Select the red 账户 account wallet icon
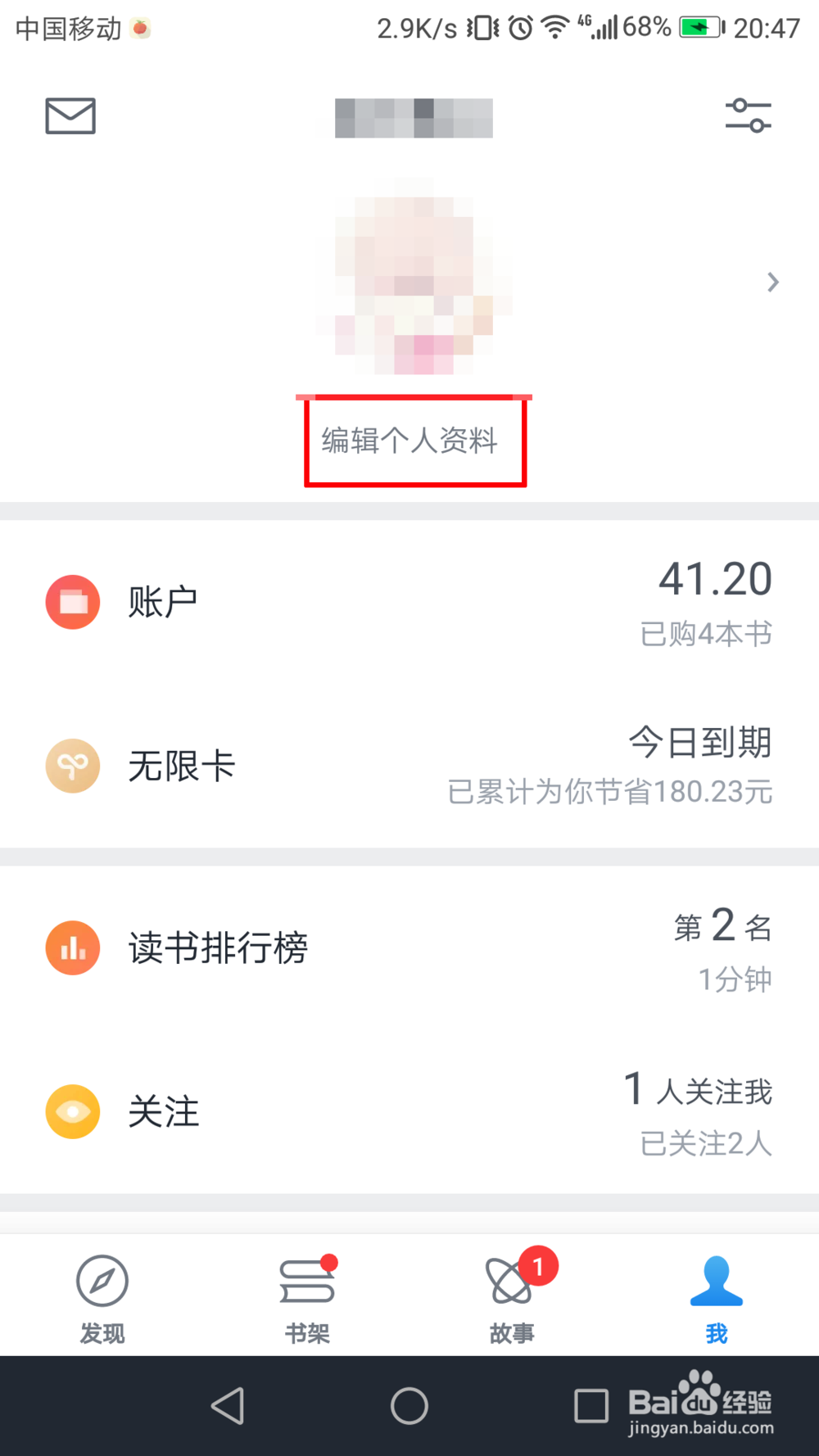Viewport: 819px width, 1456px height. 72,602
